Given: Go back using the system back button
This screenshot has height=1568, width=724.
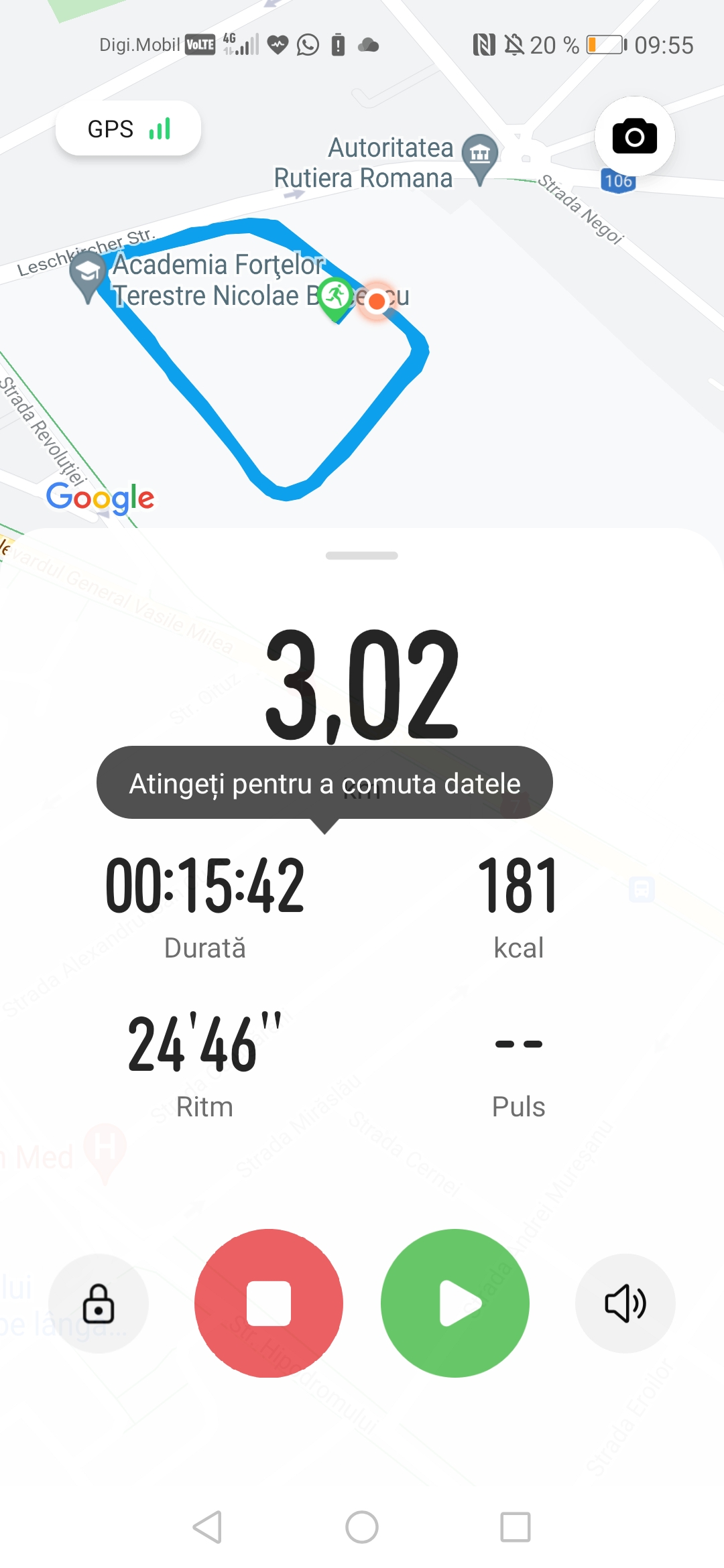Looking at the screenshot, I should pyautogui.click(x=208, y=1527).
